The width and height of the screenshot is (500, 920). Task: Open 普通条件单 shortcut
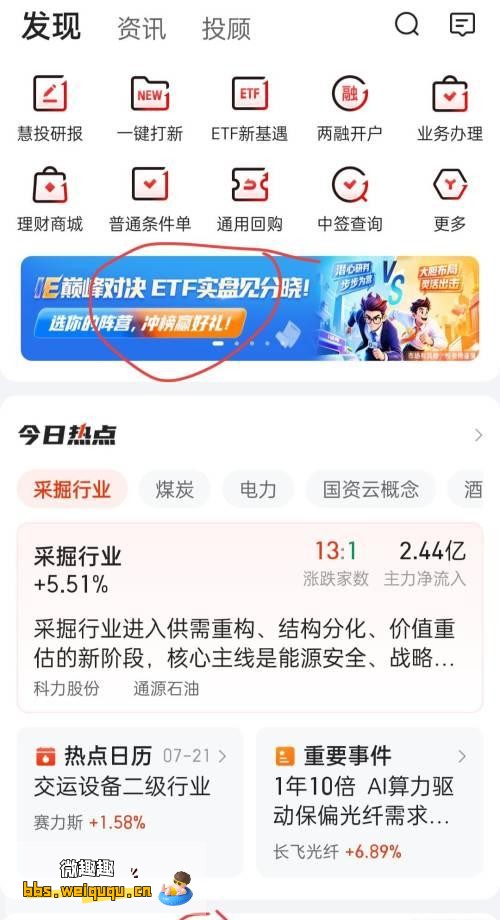point(150,199)
